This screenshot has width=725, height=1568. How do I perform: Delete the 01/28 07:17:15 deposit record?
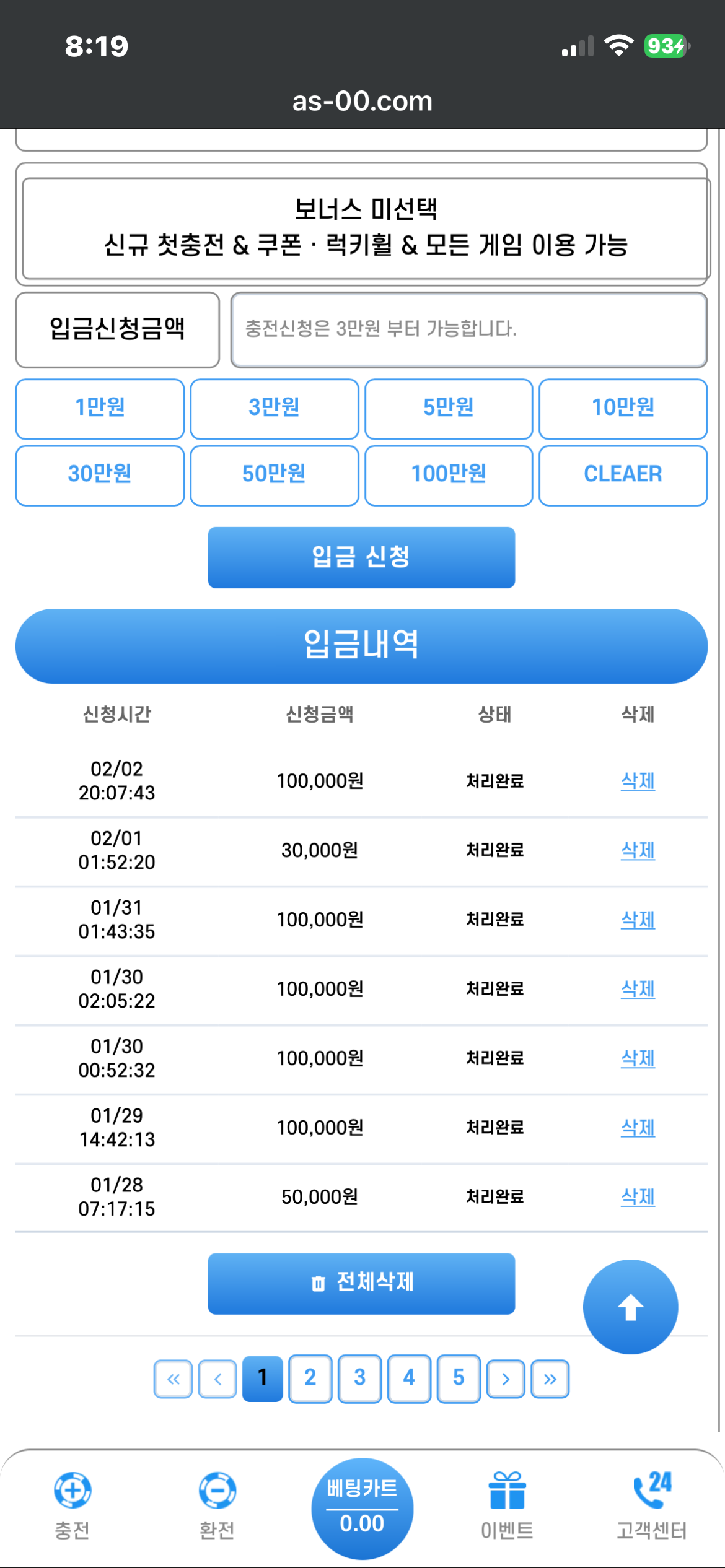(x=638, y=1197)
